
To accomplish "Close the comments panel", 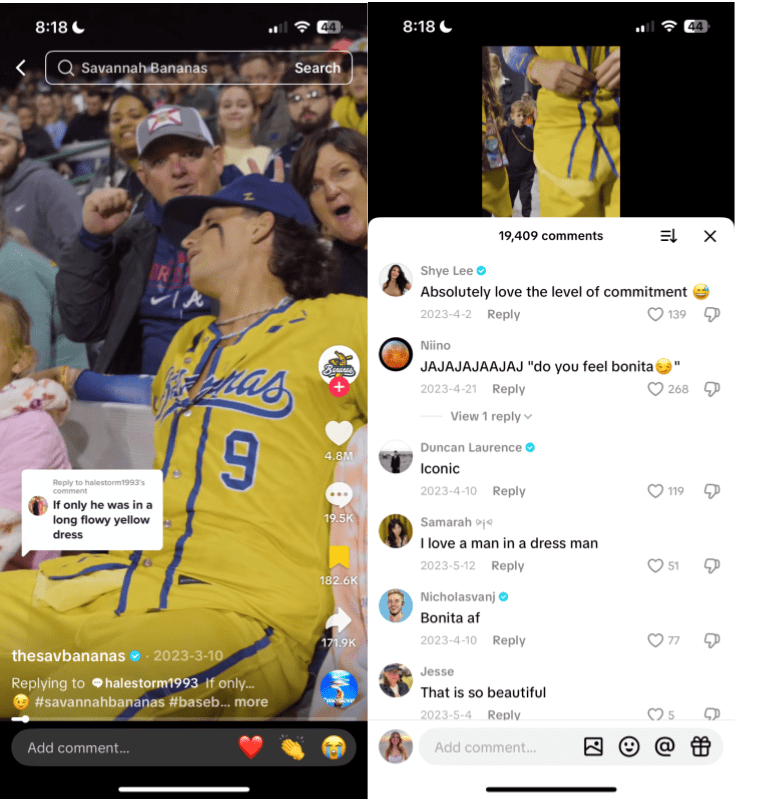I will [x=710, y=236].
